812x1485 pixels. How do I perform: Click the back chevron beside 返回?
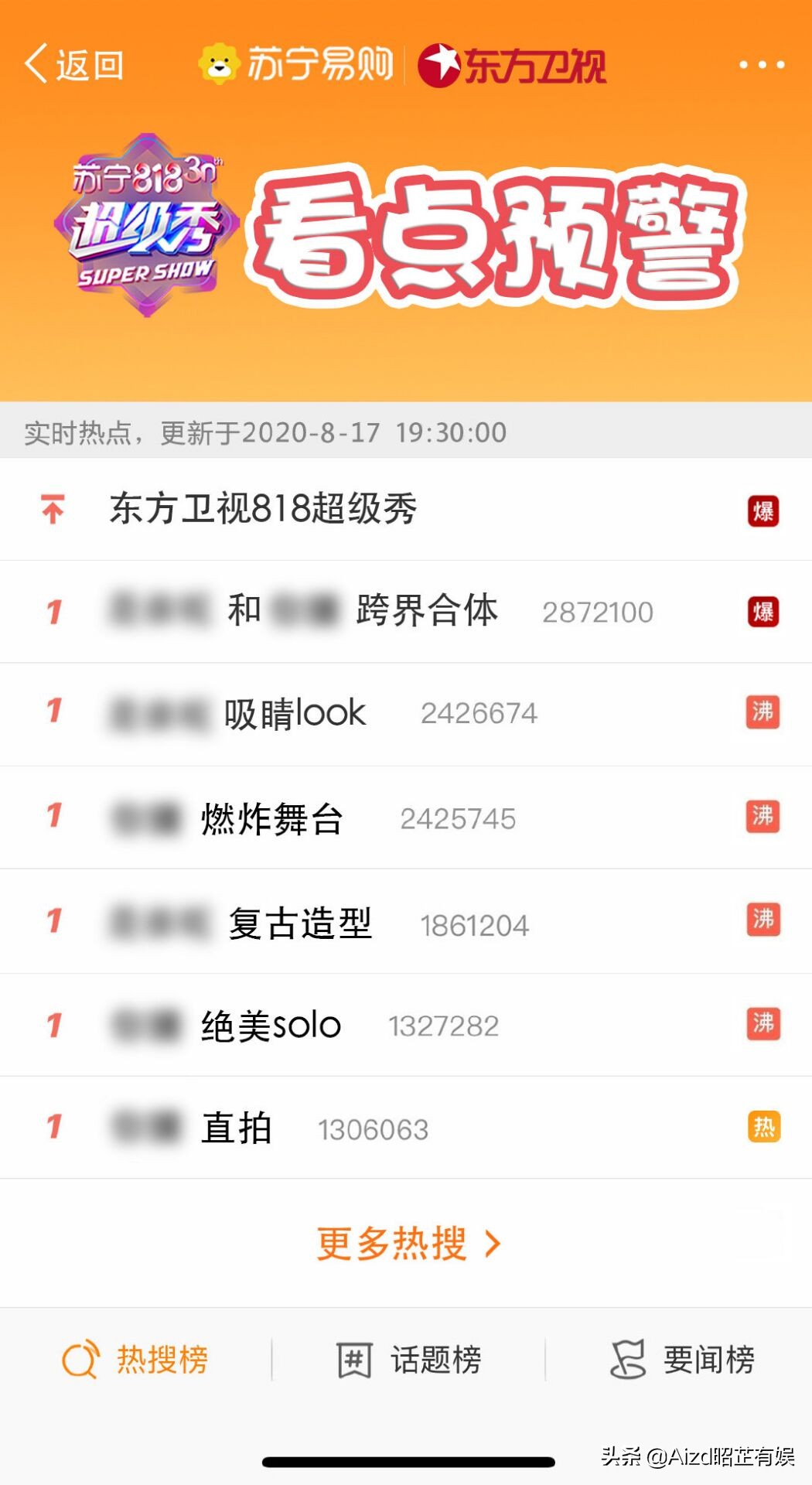pyautogui.click(x=36, y=65)
